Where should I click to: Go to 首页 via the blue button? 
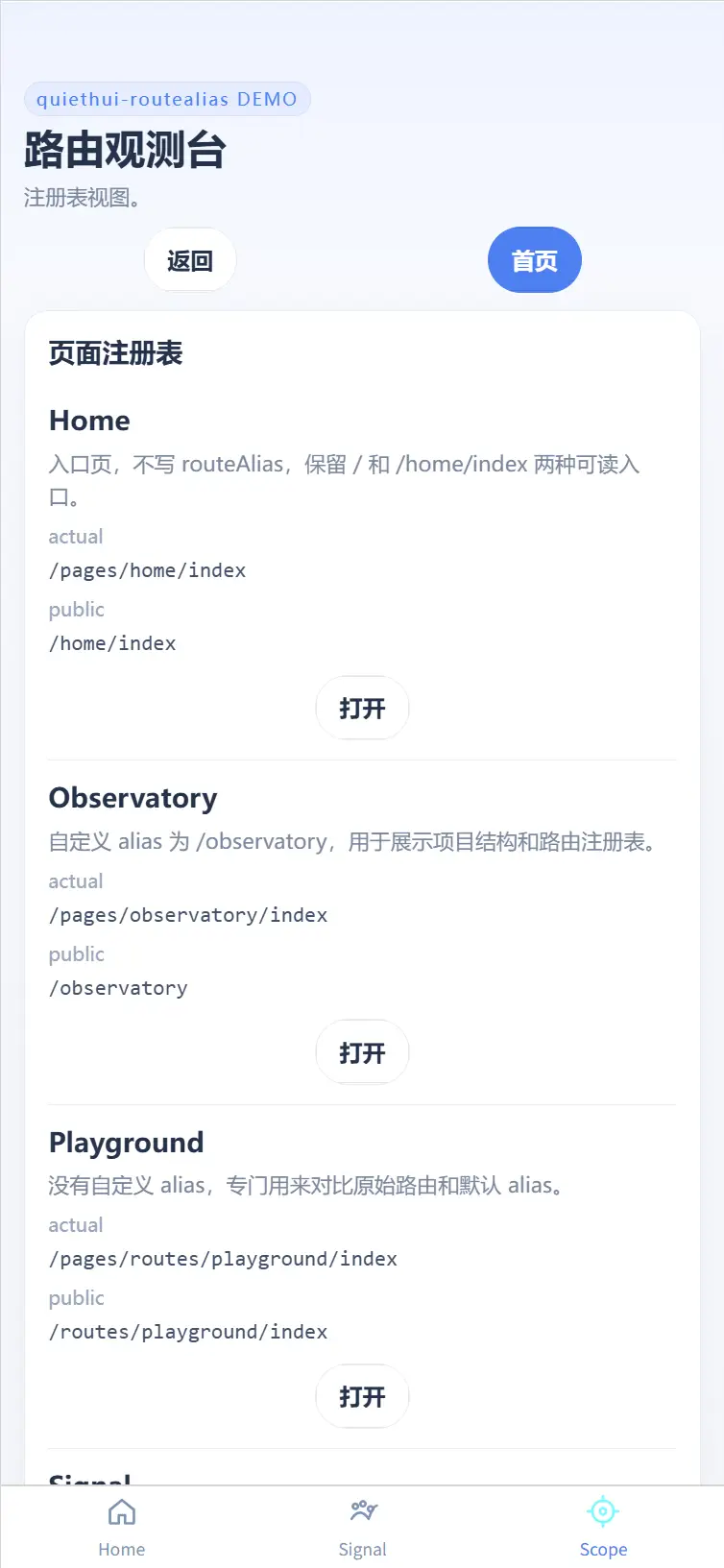point(534,260)
